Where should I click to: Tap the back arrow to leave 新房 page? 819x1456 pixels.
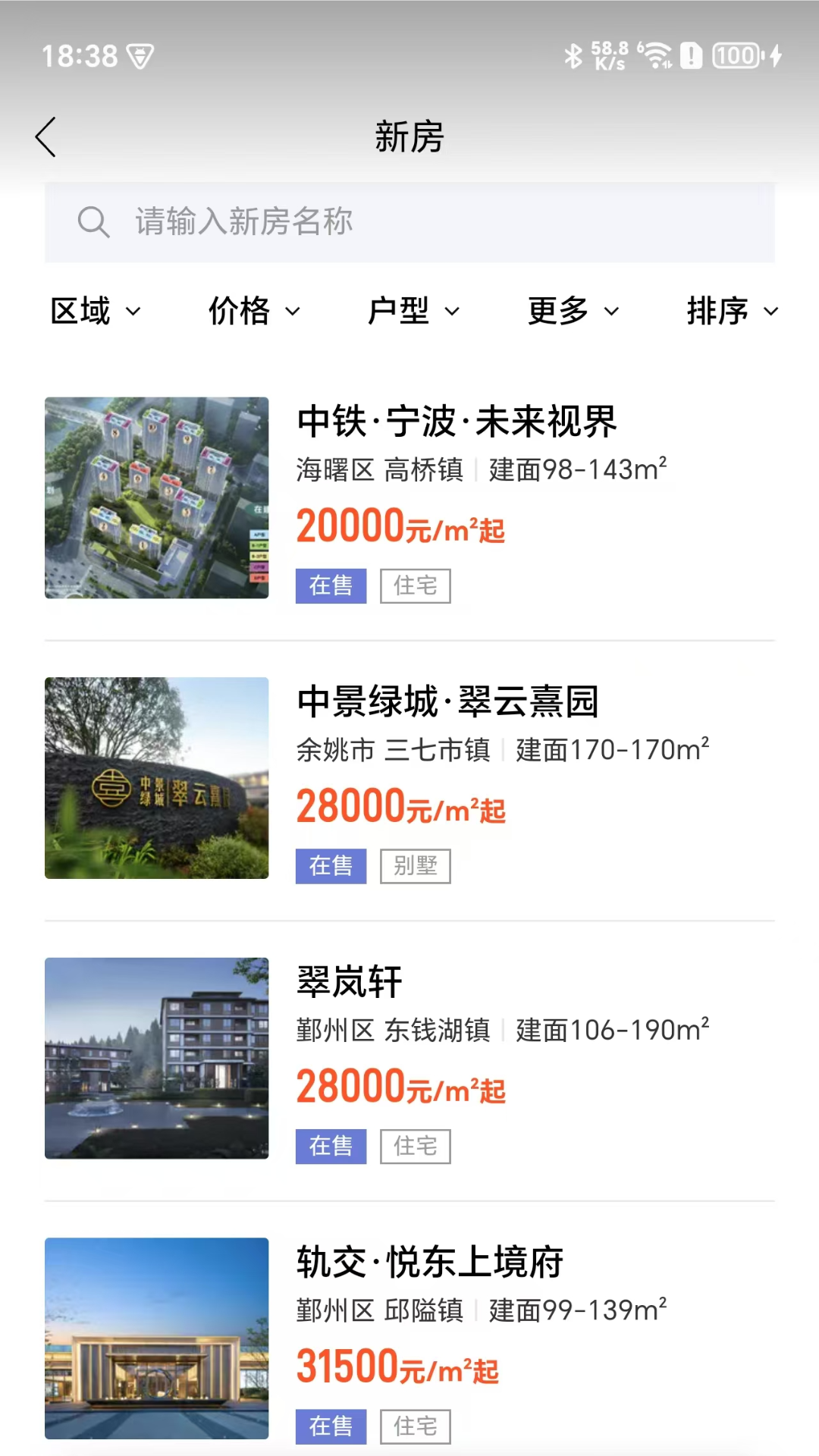(45, 136)
